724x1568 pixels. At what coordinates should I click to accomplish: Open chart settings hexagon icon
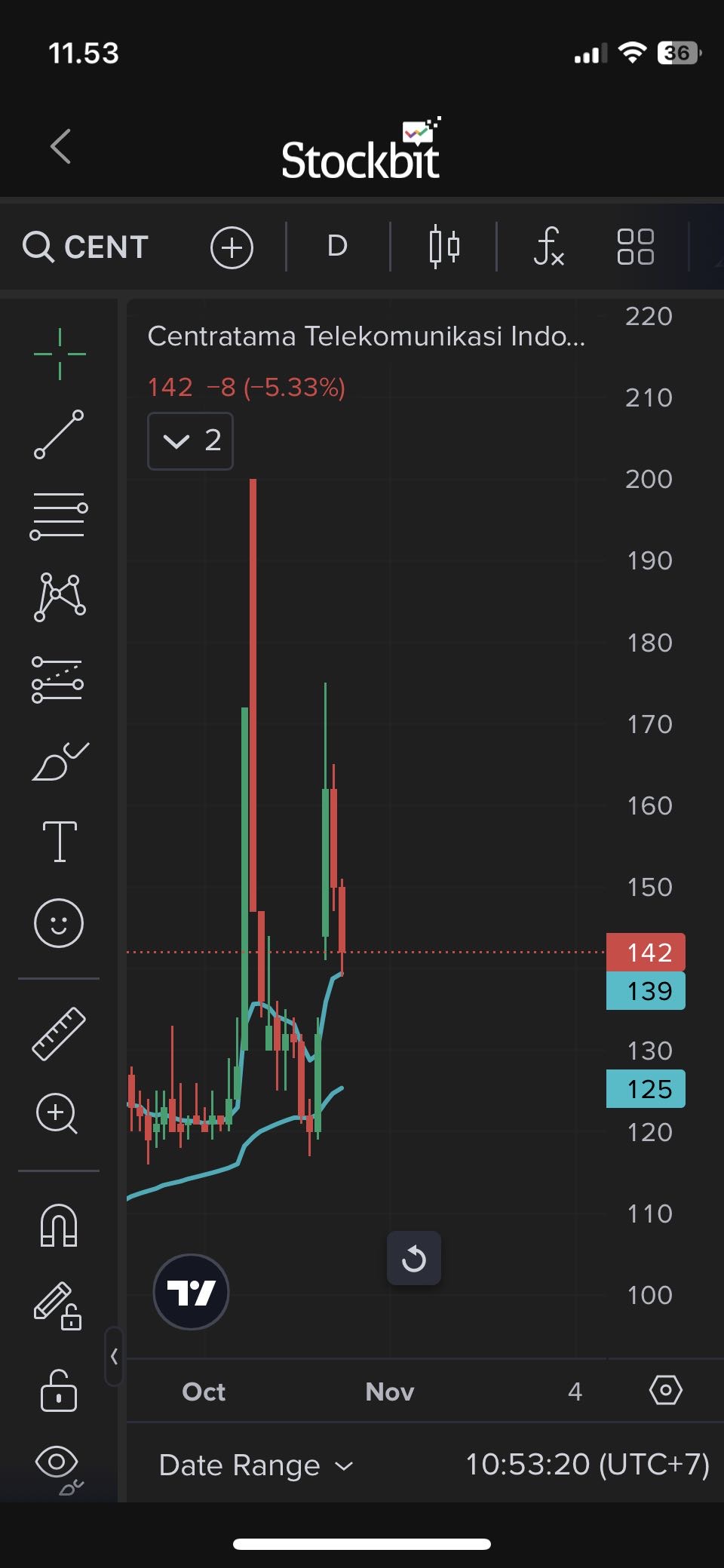[x=665, y=1390]
